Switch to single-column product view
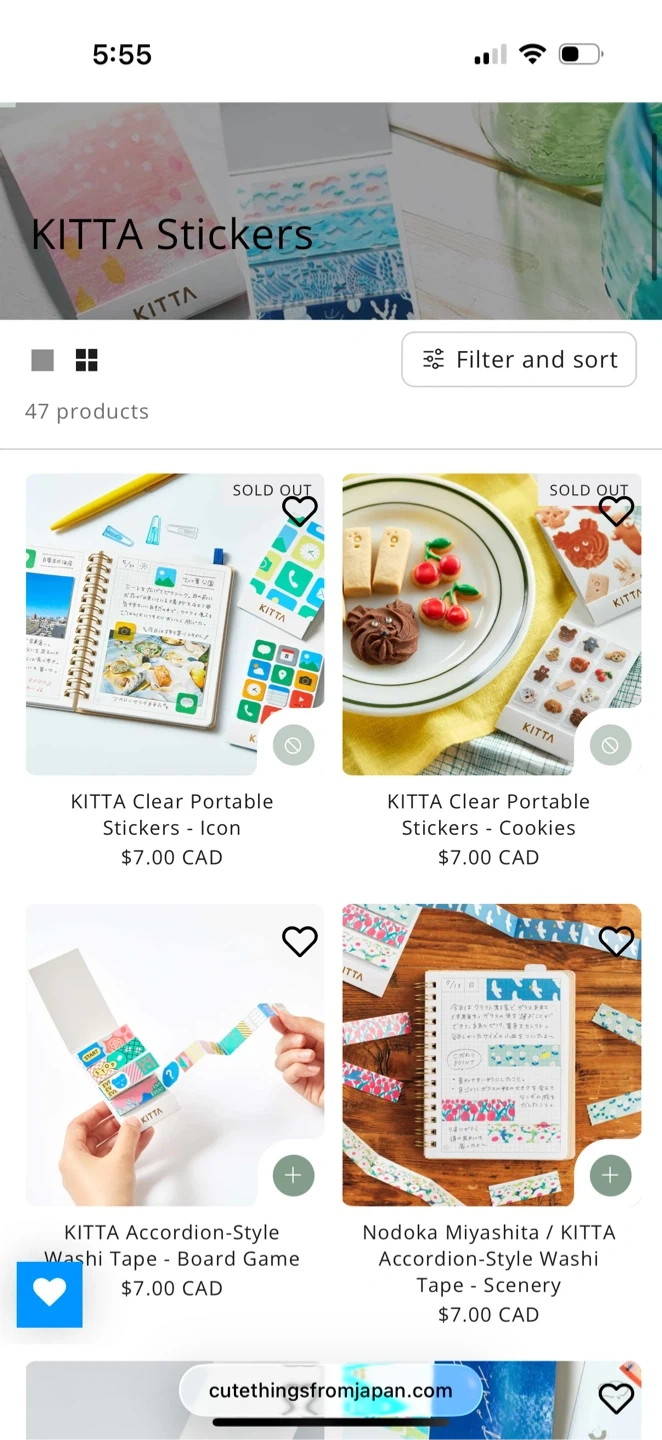 42,360
